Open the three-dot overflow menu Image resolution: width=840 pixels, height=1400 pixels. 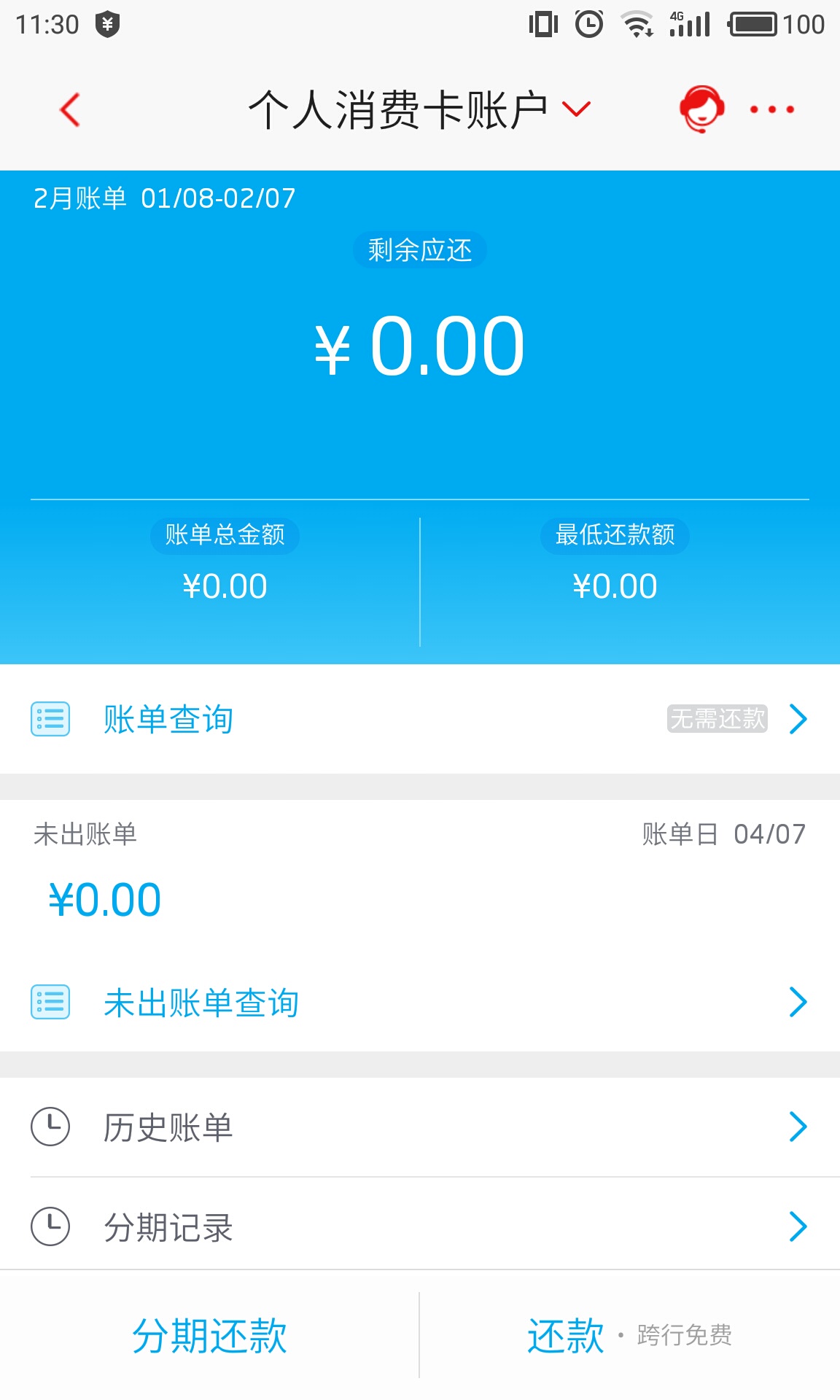pos(772,110)
